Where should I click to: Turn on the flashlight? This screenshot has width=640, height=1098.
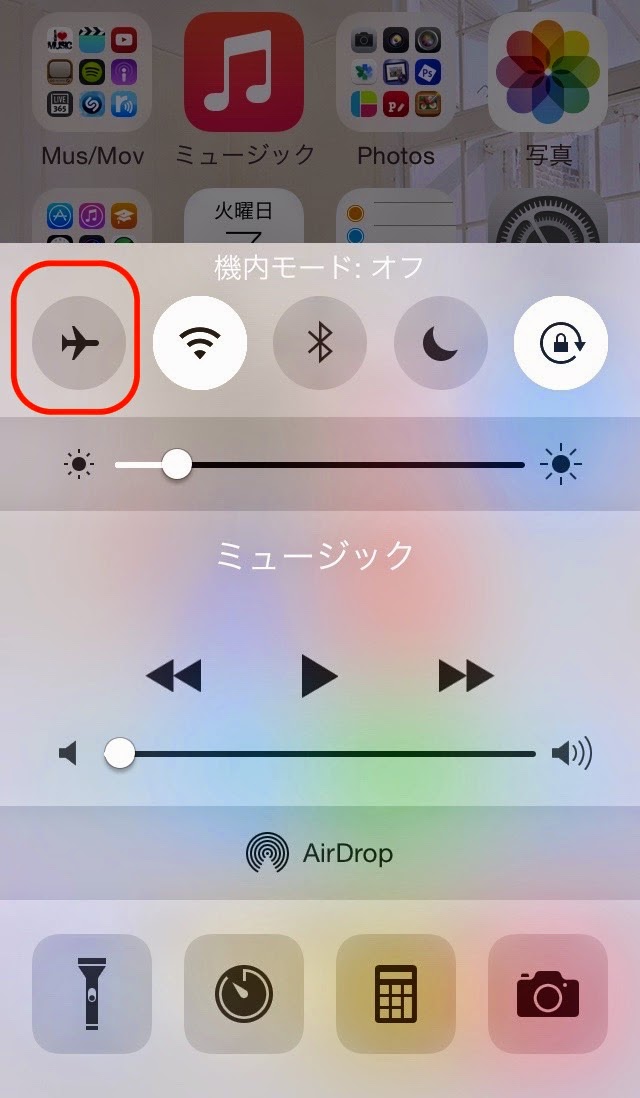tap(92, 994)
